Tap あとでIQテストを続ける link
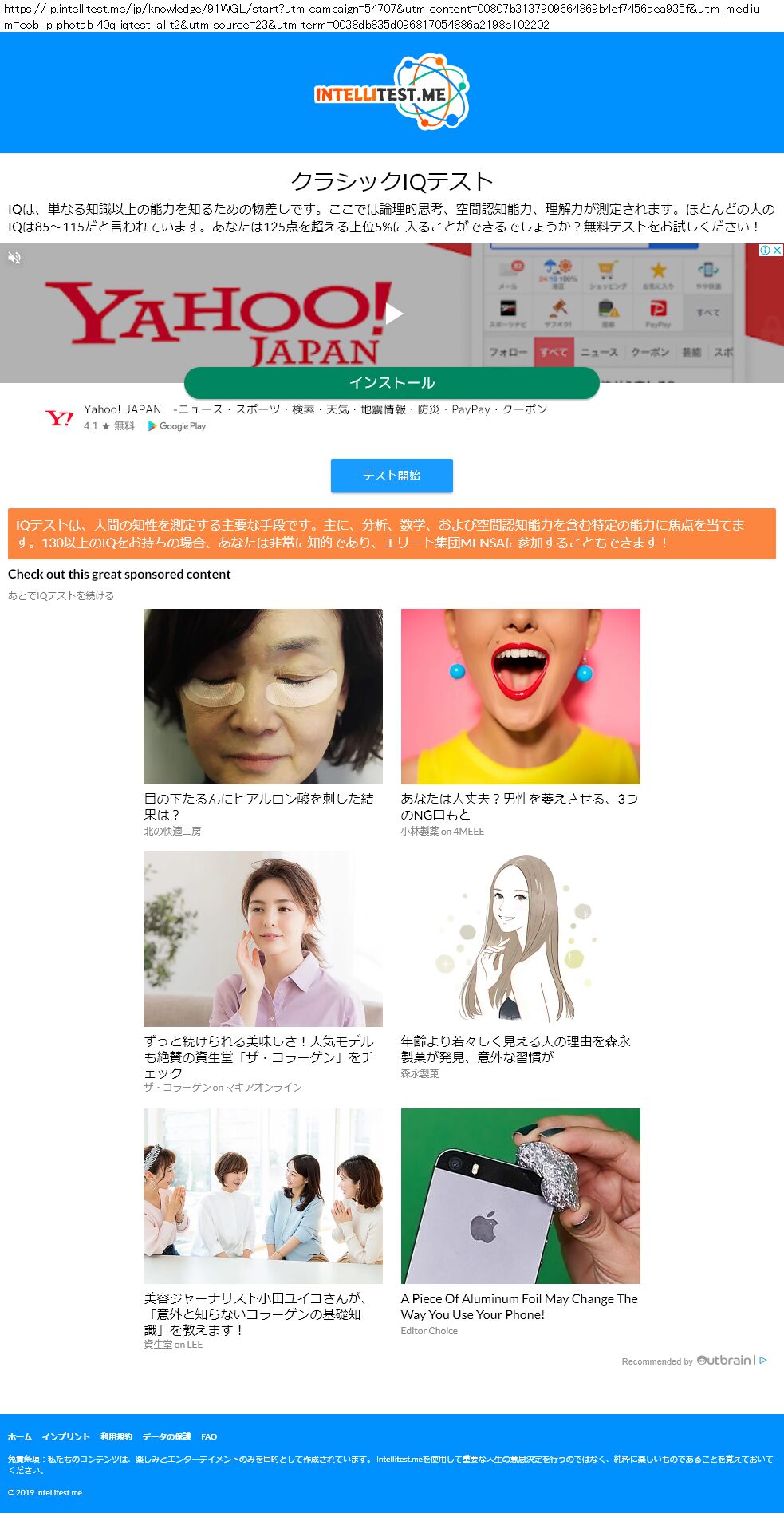 coord(61,596)
